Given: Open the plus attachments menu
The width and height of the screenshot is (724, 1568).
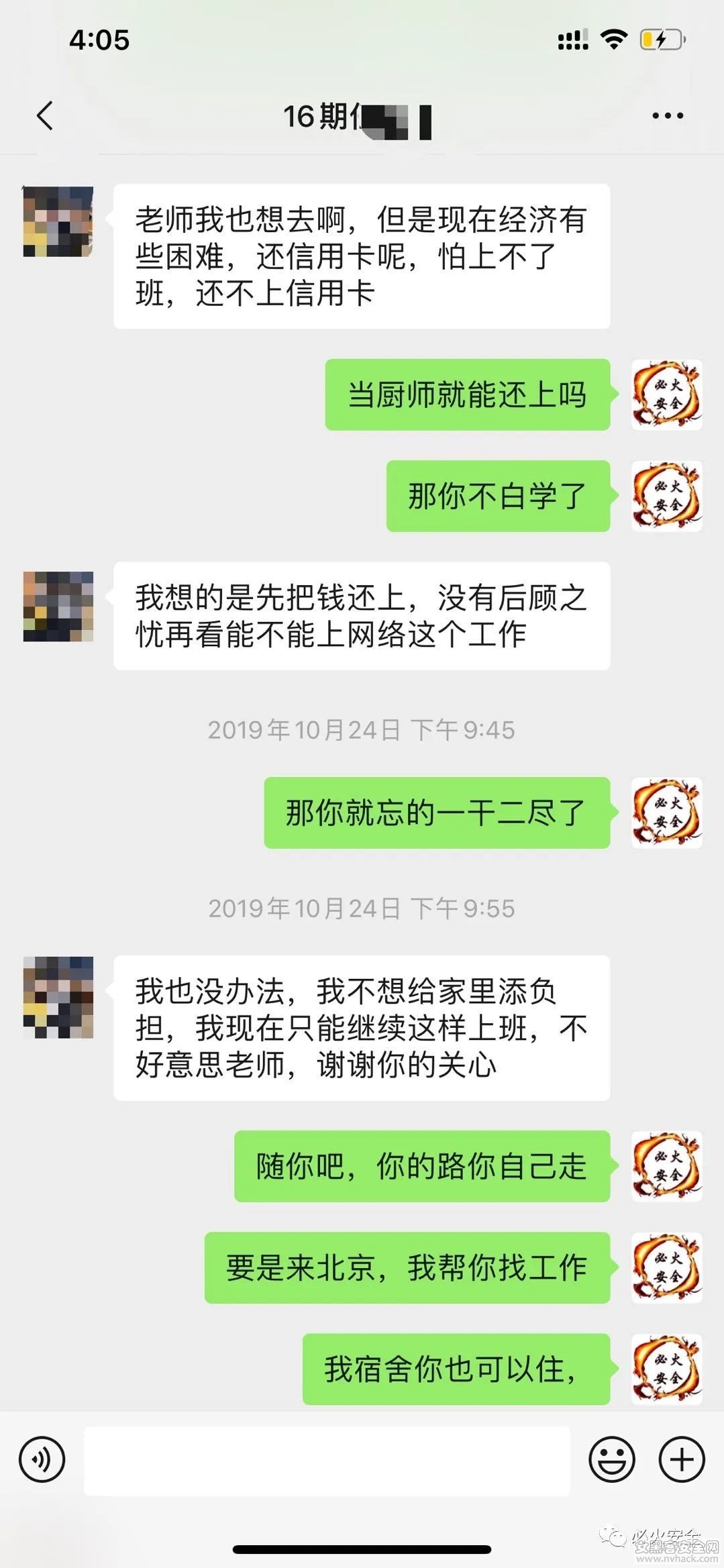Looking at the screenshot, I should [x=682, y=1459].
